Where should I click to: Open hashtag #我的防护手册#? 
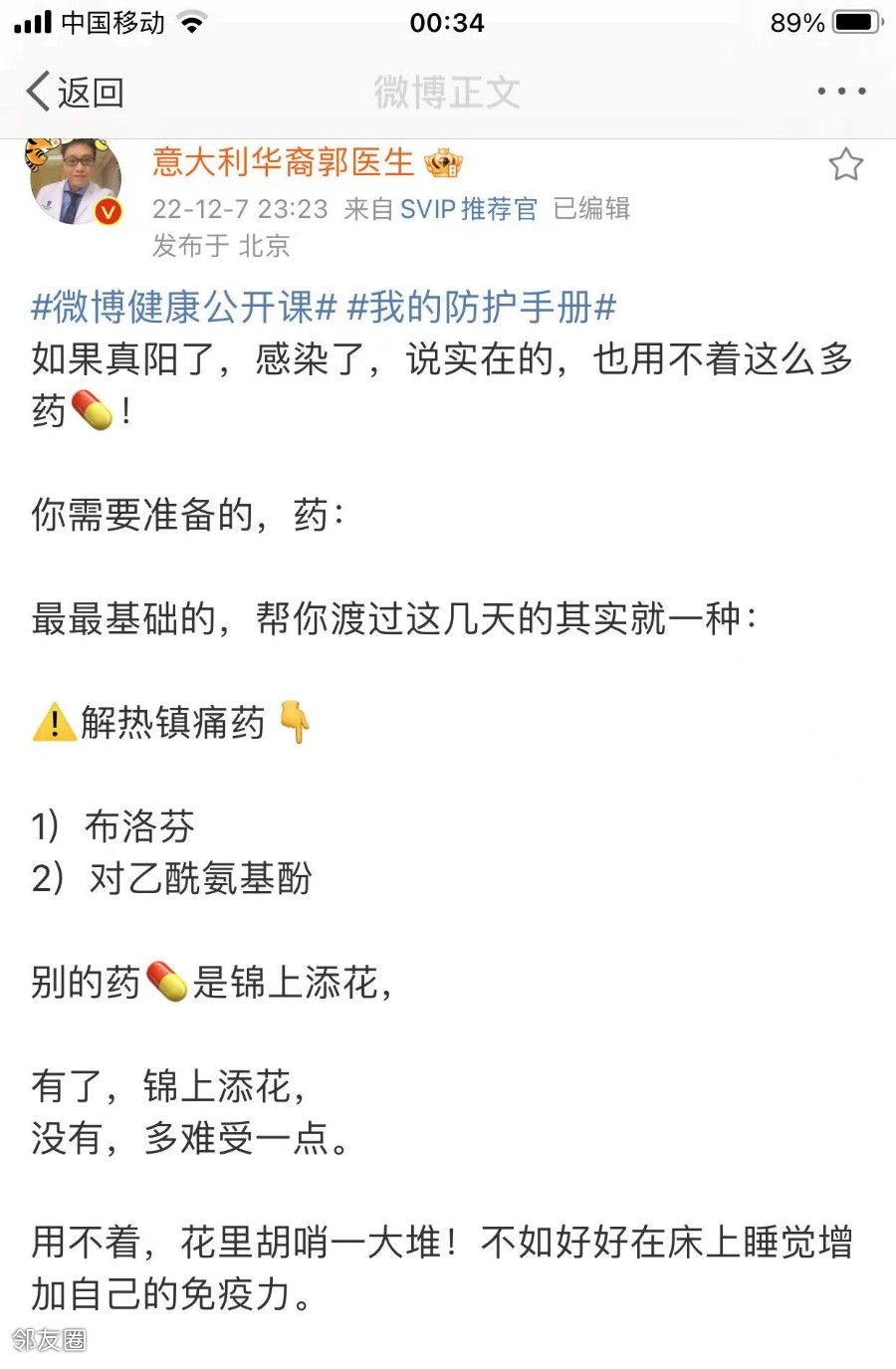tap(481, 308)
